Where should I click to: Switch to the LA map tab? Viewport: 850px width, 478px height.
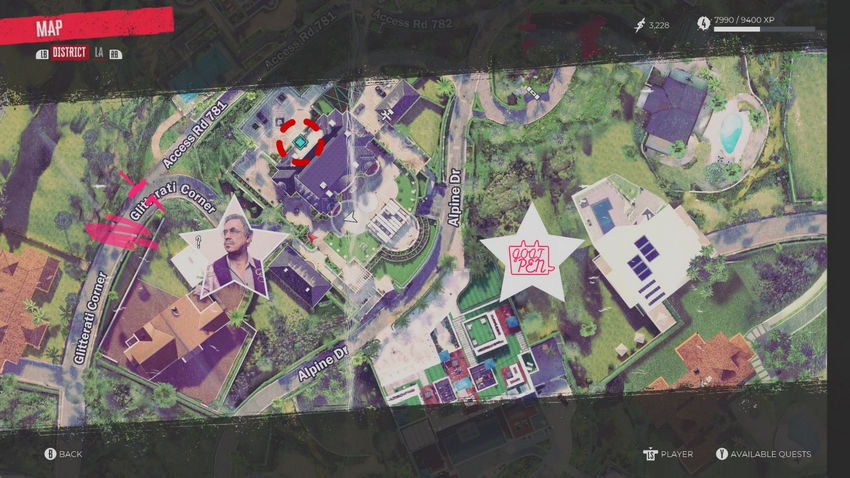point(99,53)
